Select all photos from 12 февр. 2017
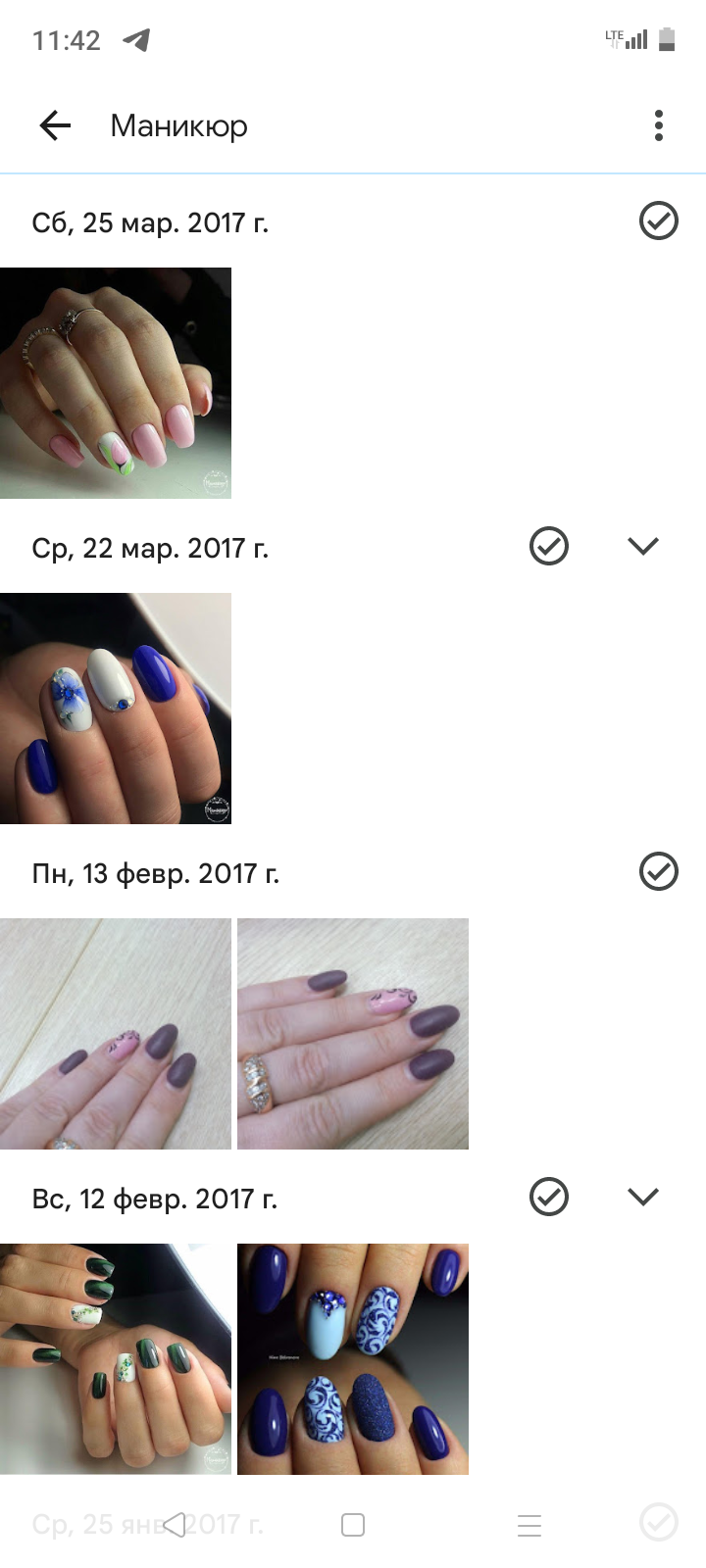This screenshot has width=706, height=1568. pyautogui.click(x=549, y=1197)
